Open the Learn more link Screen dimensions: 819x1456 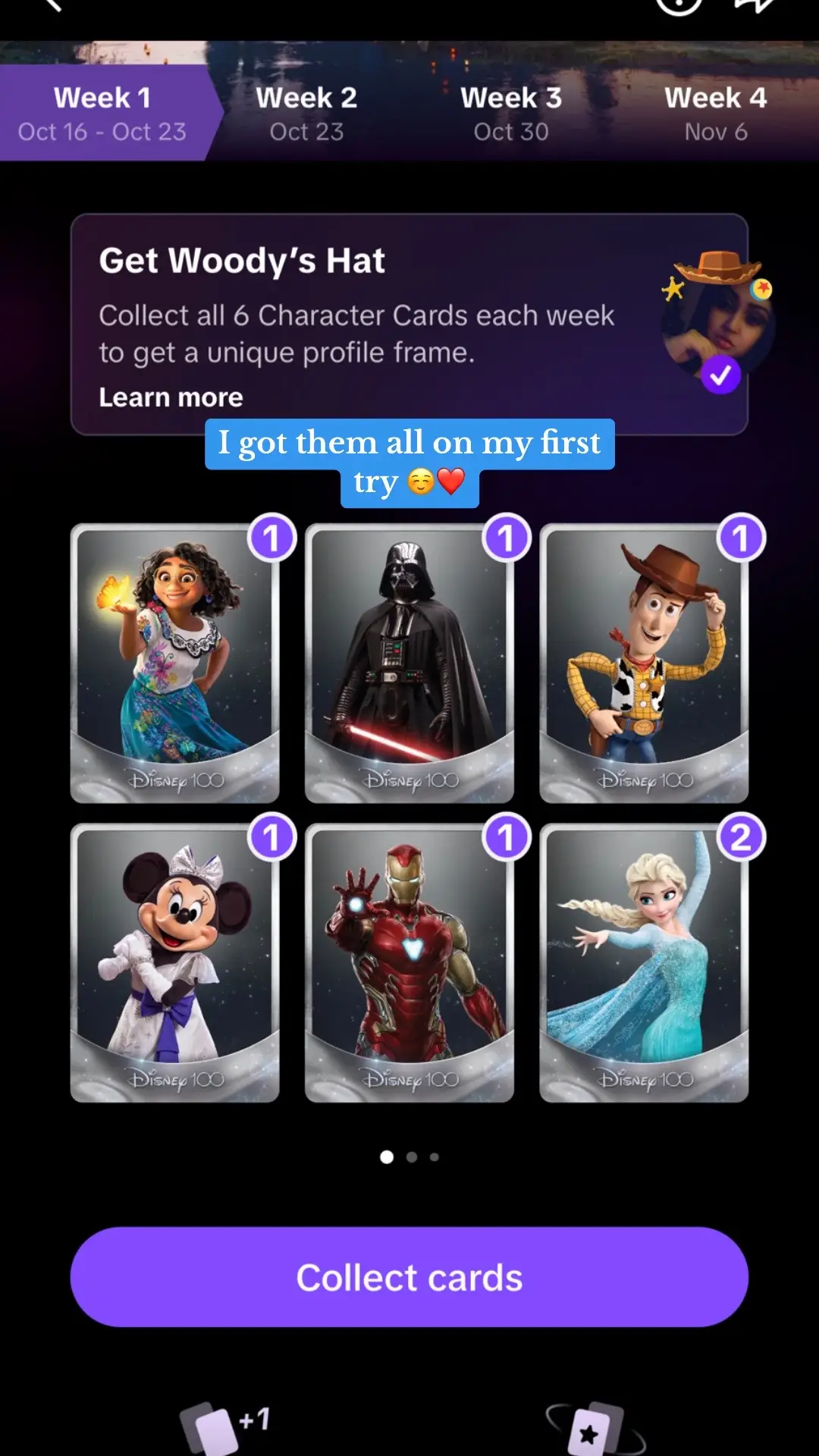[171, 397]
